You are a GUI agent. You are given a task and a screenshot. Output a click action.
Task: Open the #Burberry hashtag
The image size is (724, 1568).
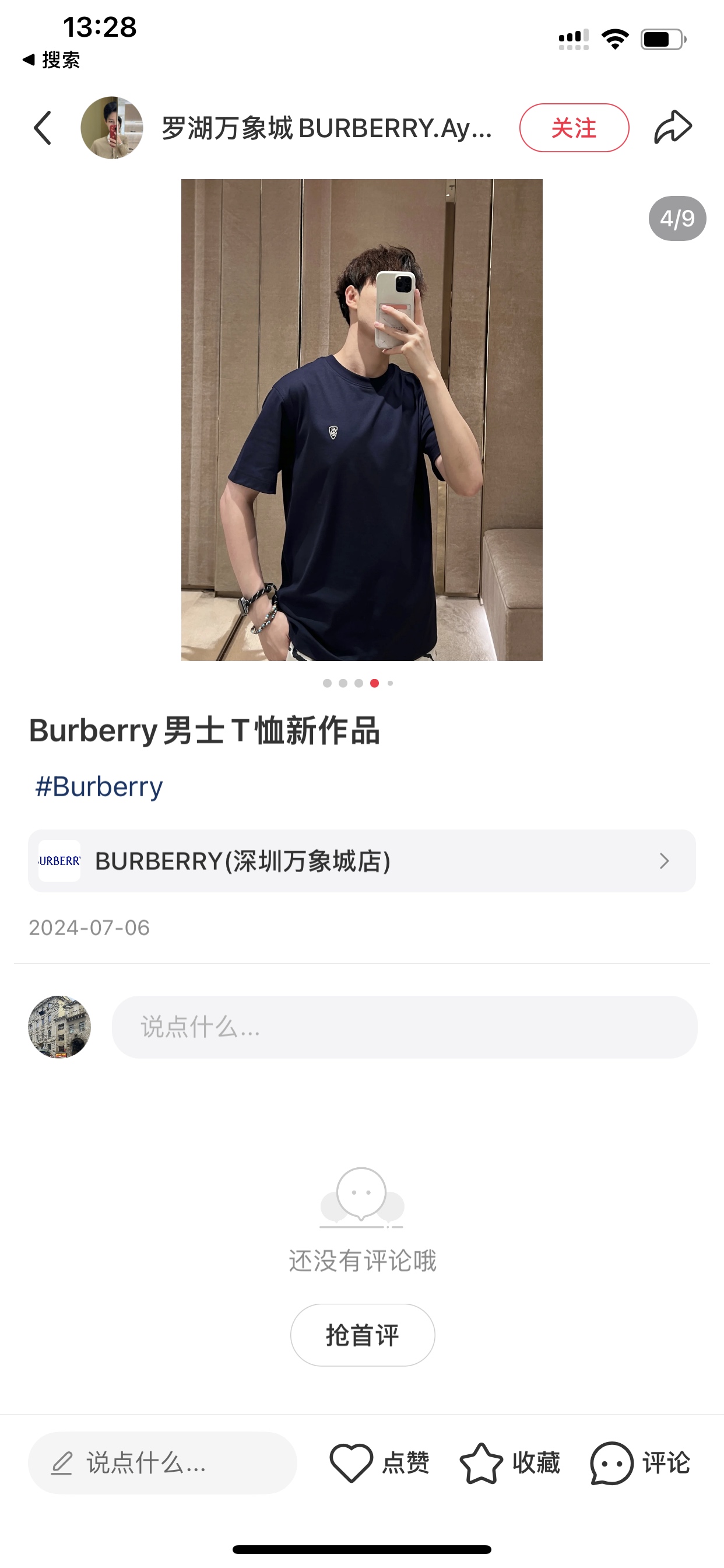pyautogui.click(x=99, y=786)
